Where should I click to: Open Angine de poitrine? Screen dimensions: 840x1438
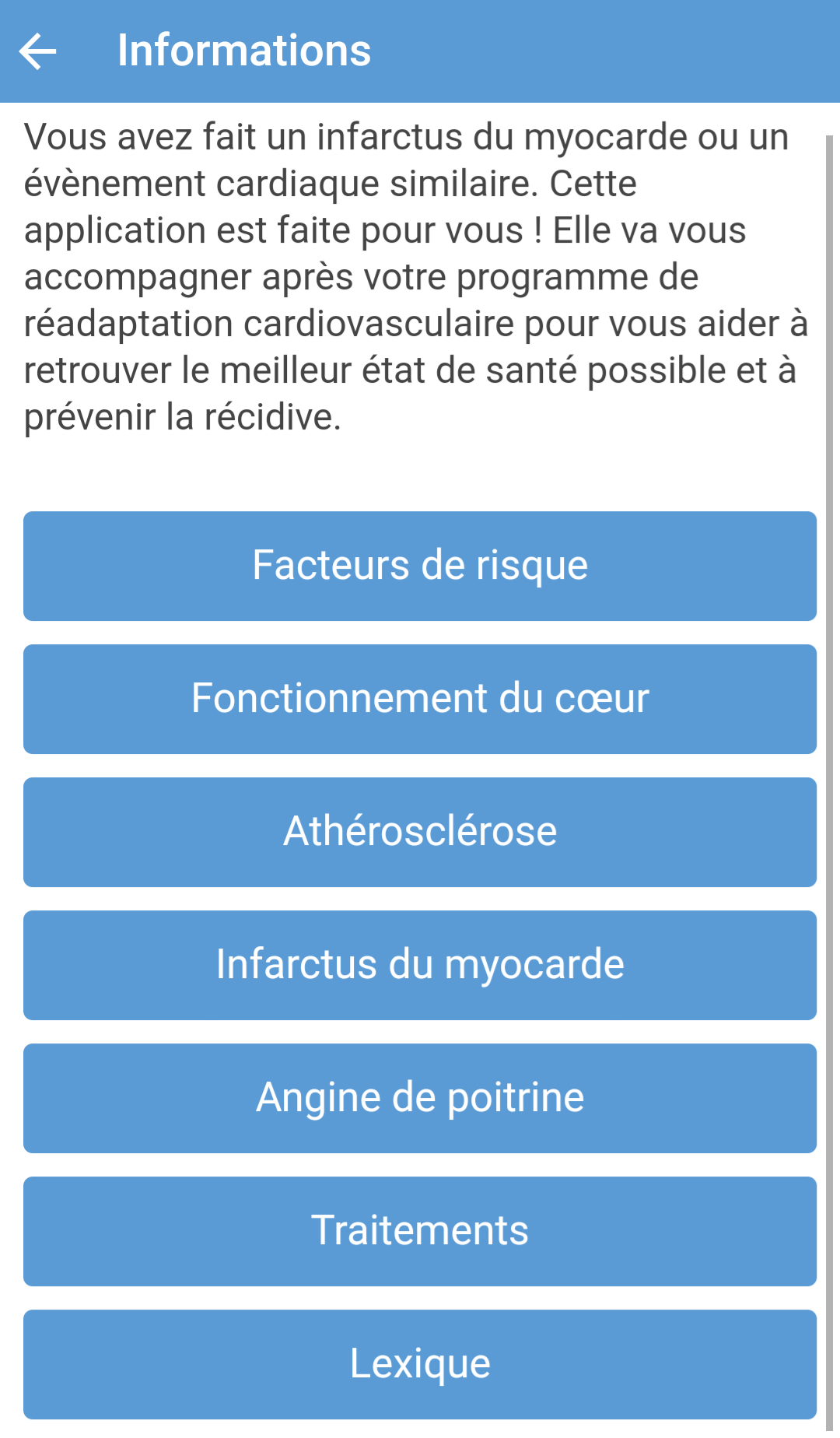(420, 1098)
